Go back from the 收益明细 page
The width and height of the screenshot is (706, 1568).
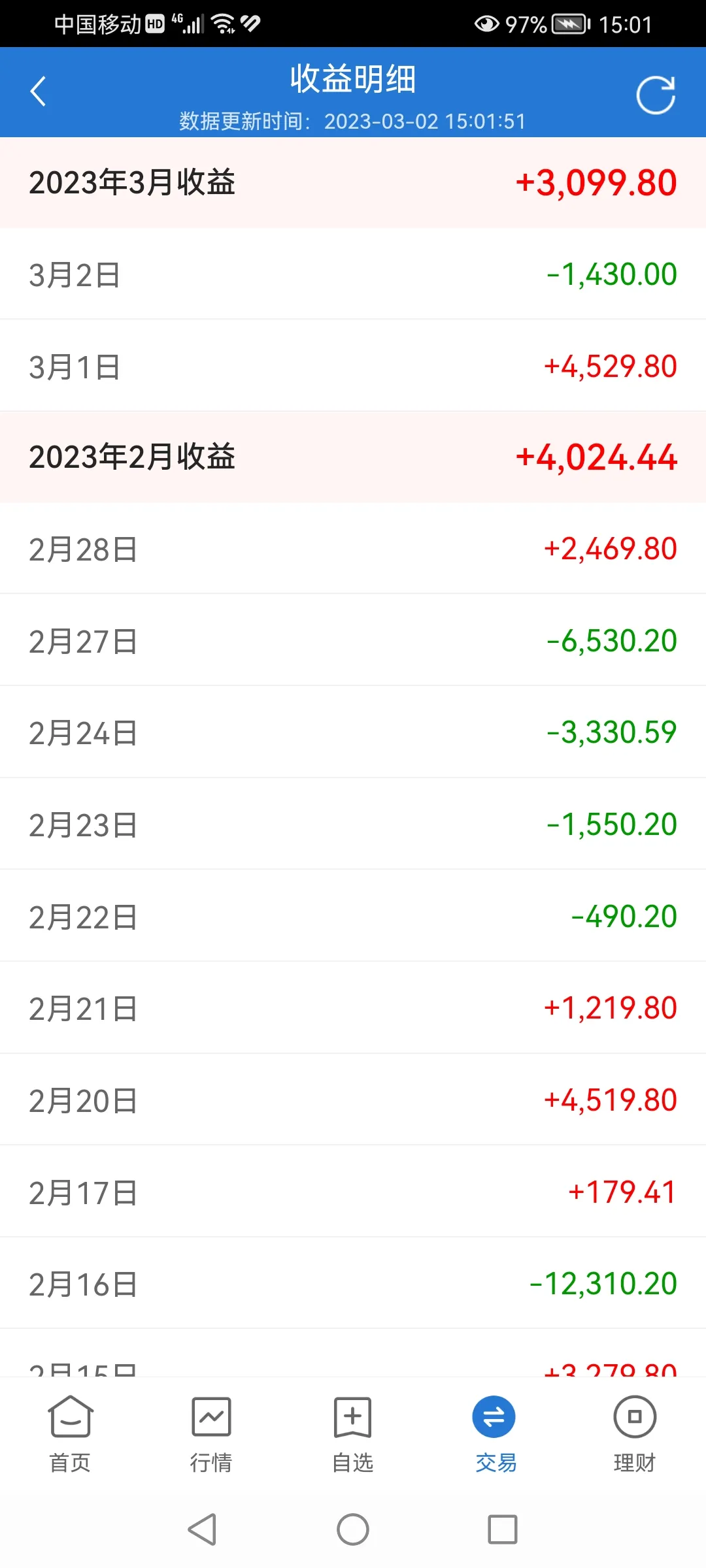coord(38,91)
